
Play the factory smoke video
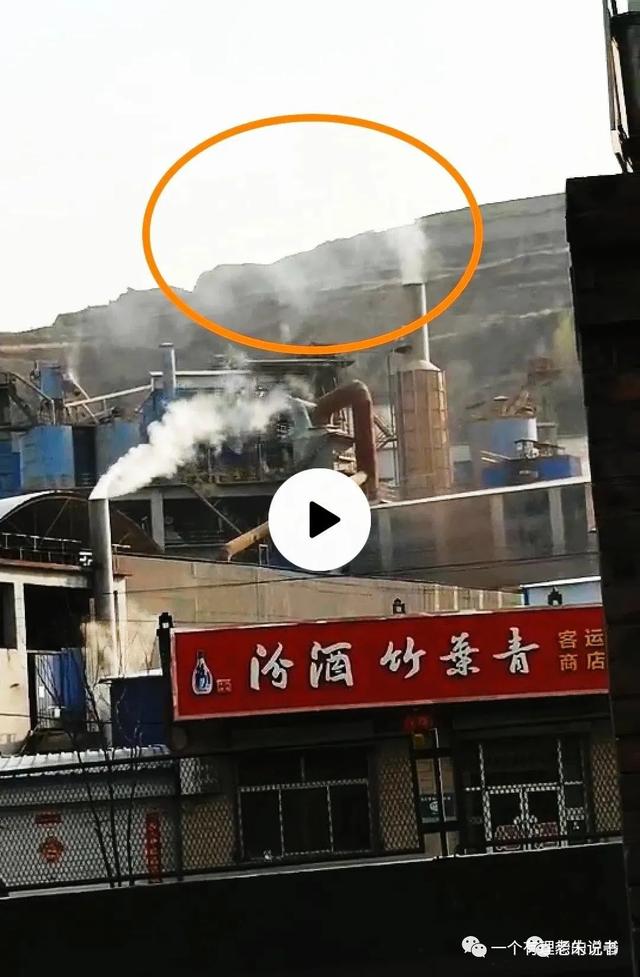click(x=319, y=519)
